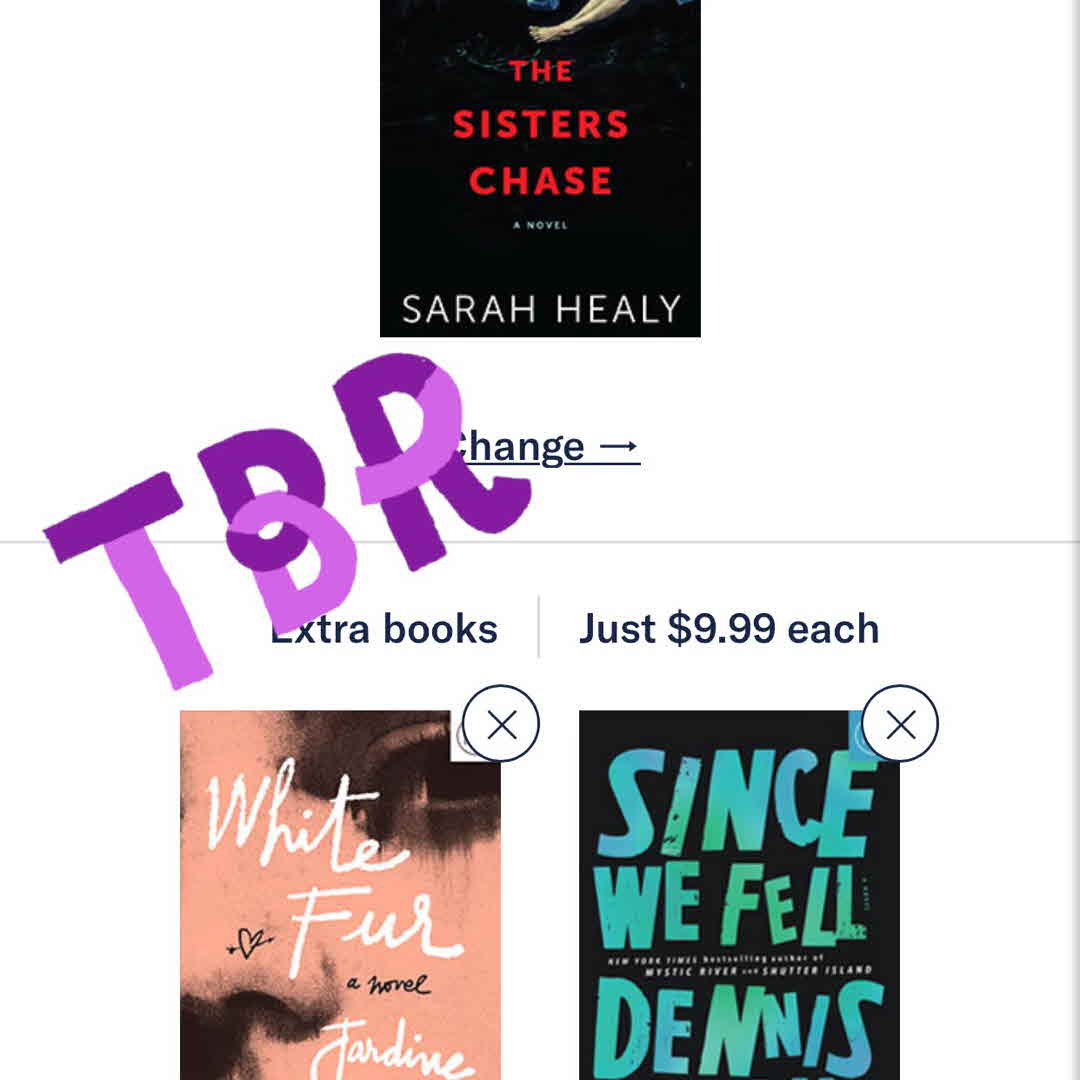Open the White Fur book cover
This screenshot has width=1080, height=1080.
coord(340,900)
